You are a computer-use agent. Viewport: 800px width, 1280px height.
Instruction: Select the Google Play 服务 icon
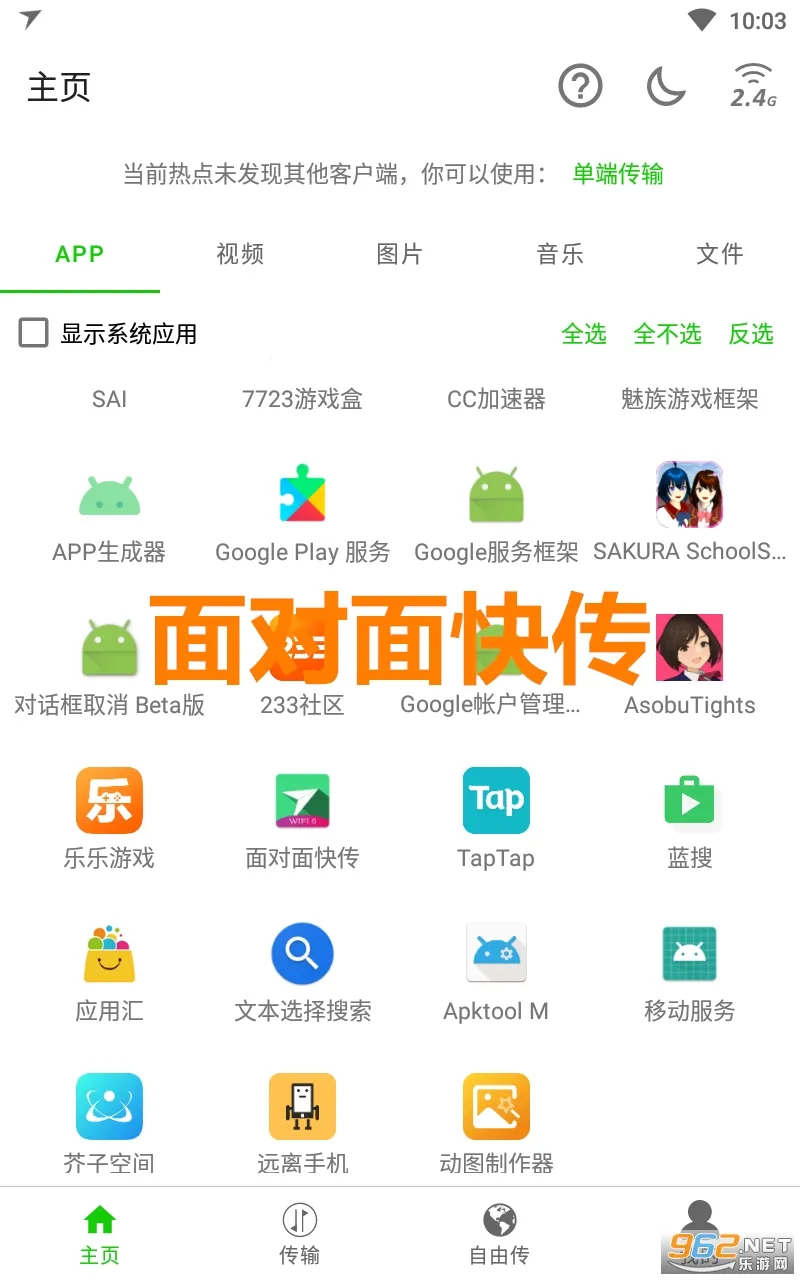click(x=302, y=493)
